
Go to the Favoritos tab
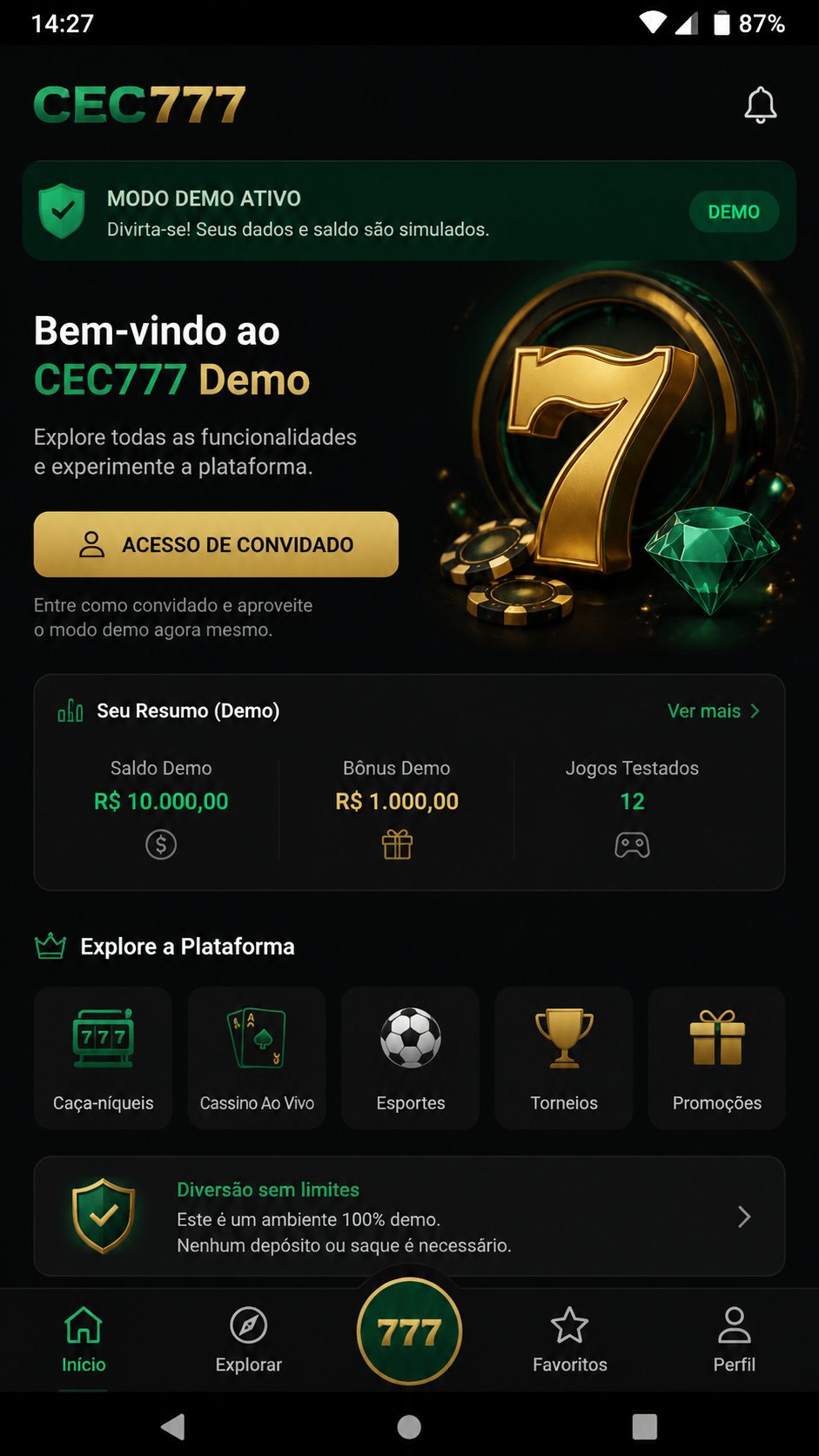(x=570, y=1339)
